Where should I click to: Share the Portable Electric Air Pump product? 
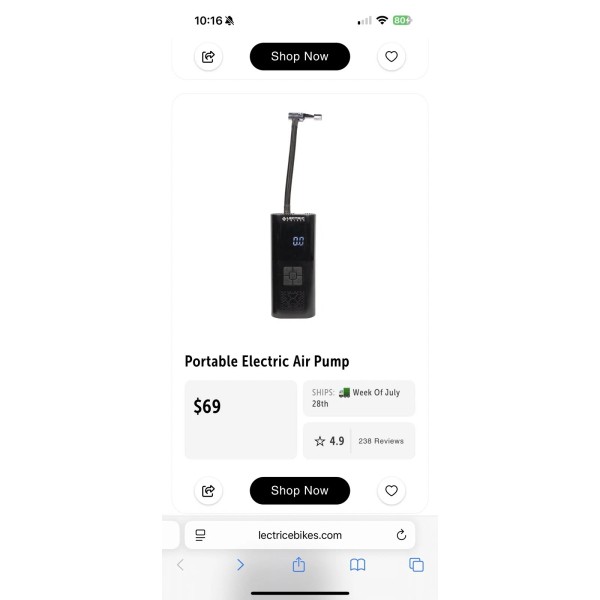click(208, 491)
